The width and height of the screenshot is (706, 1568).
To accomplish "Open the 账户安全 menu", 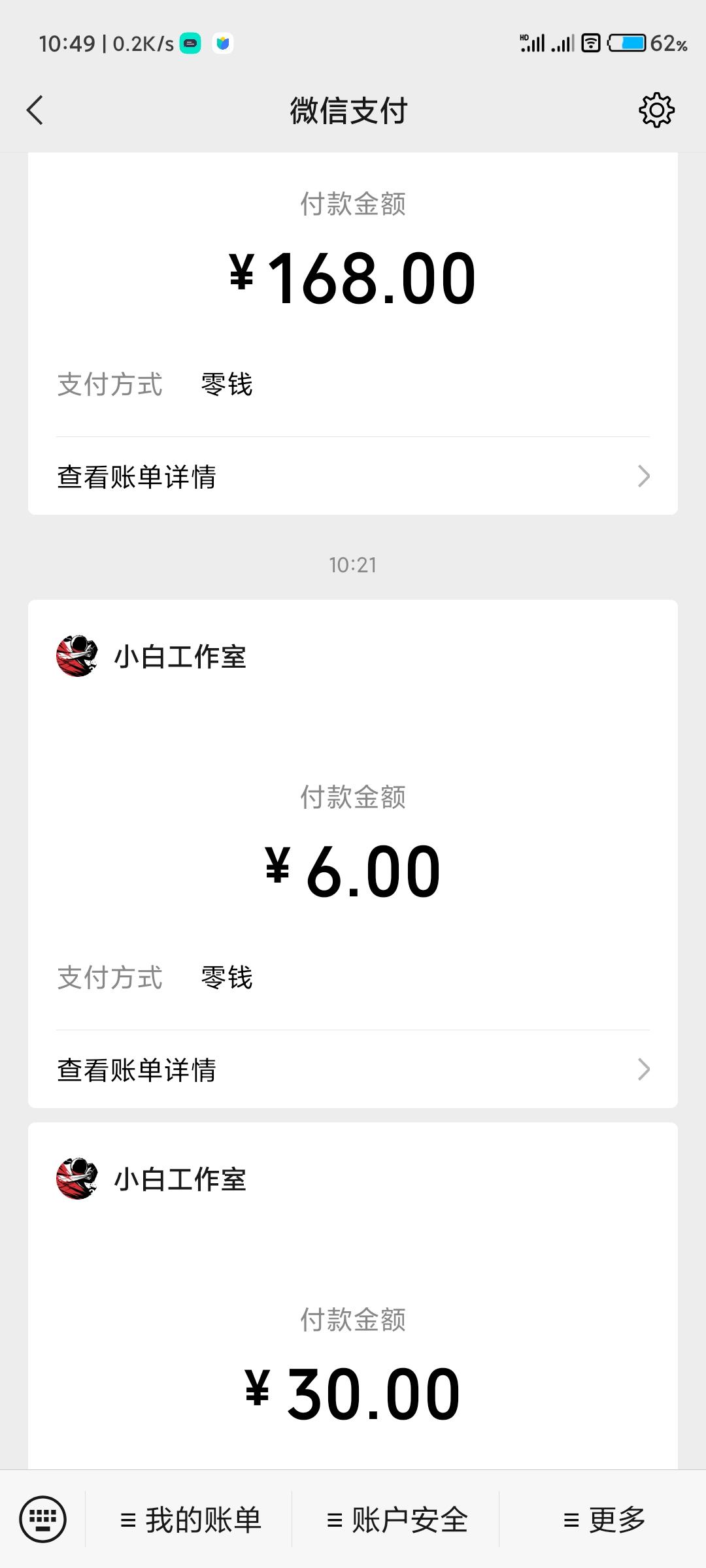I will (x=396, y=1520).
